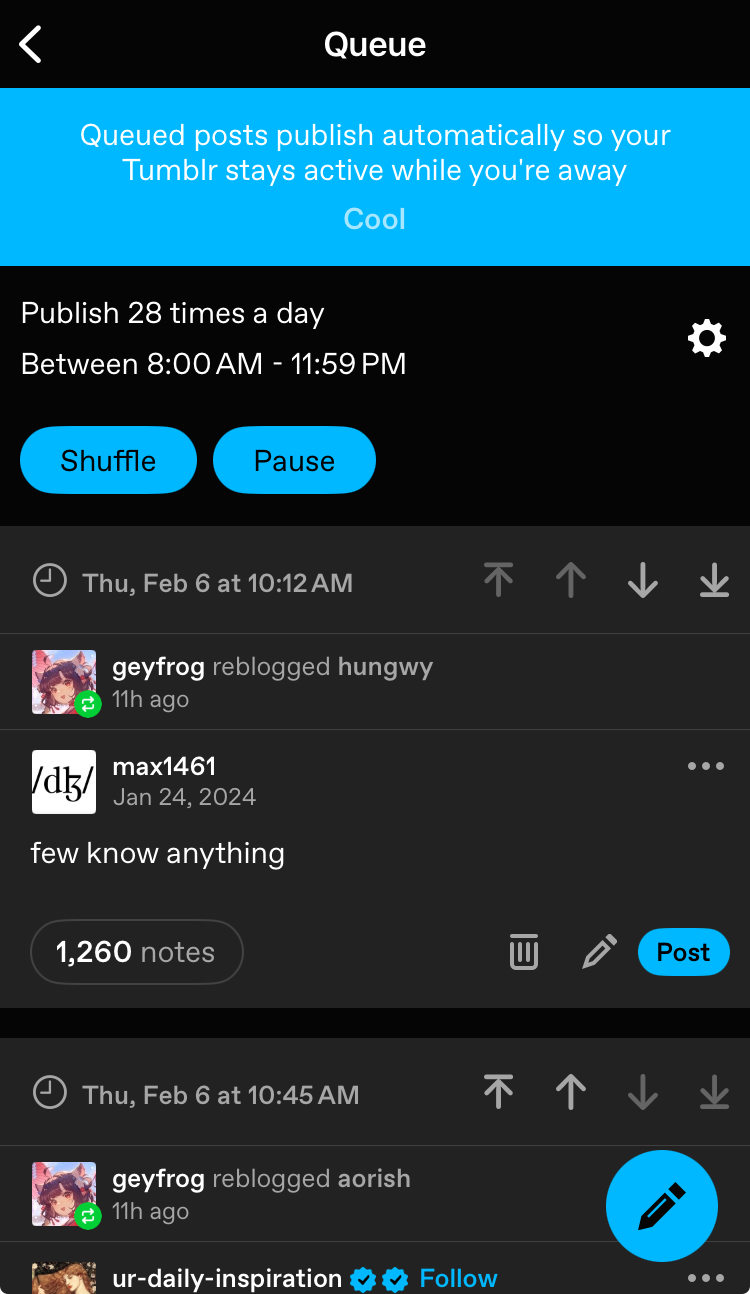Viewport: 750px width, 1294px height.
Task: Open hungwy's blog from the reblog line
Action: pos(385,667)
